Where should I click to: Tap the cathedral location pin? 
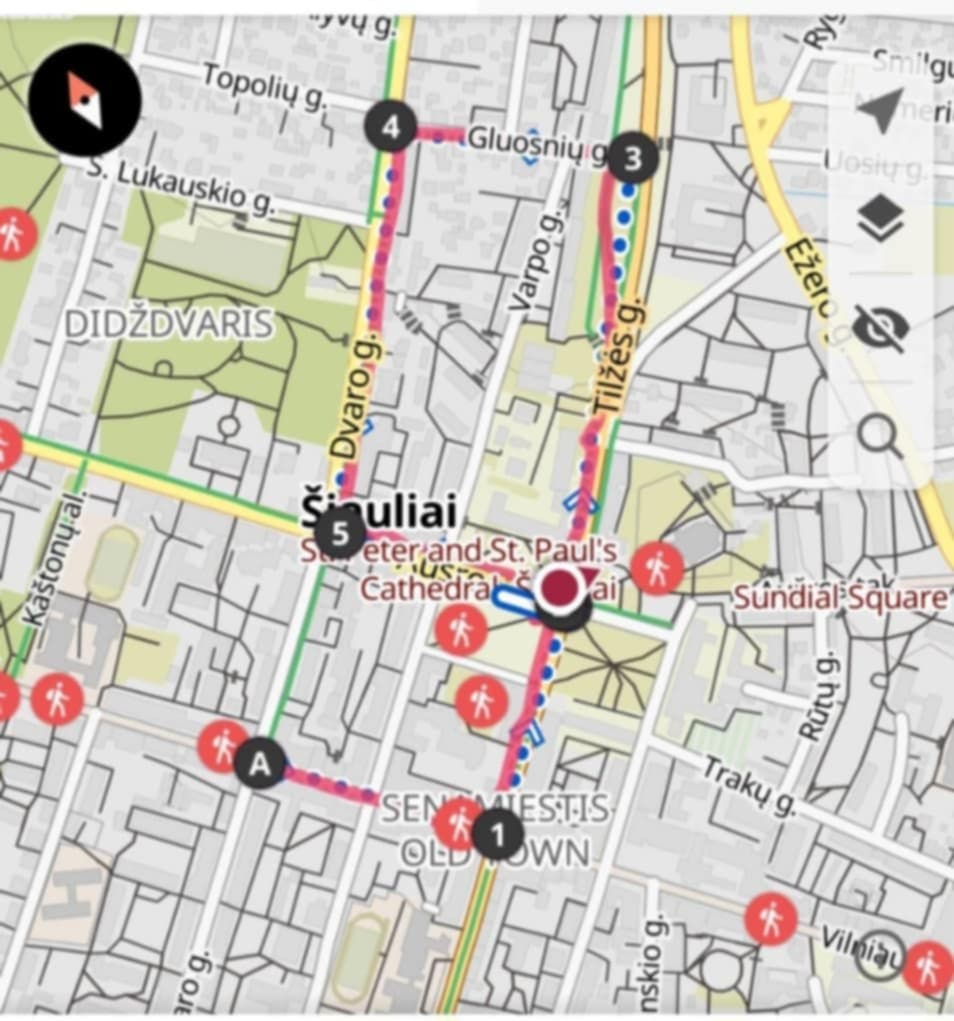tap(562, 590)
